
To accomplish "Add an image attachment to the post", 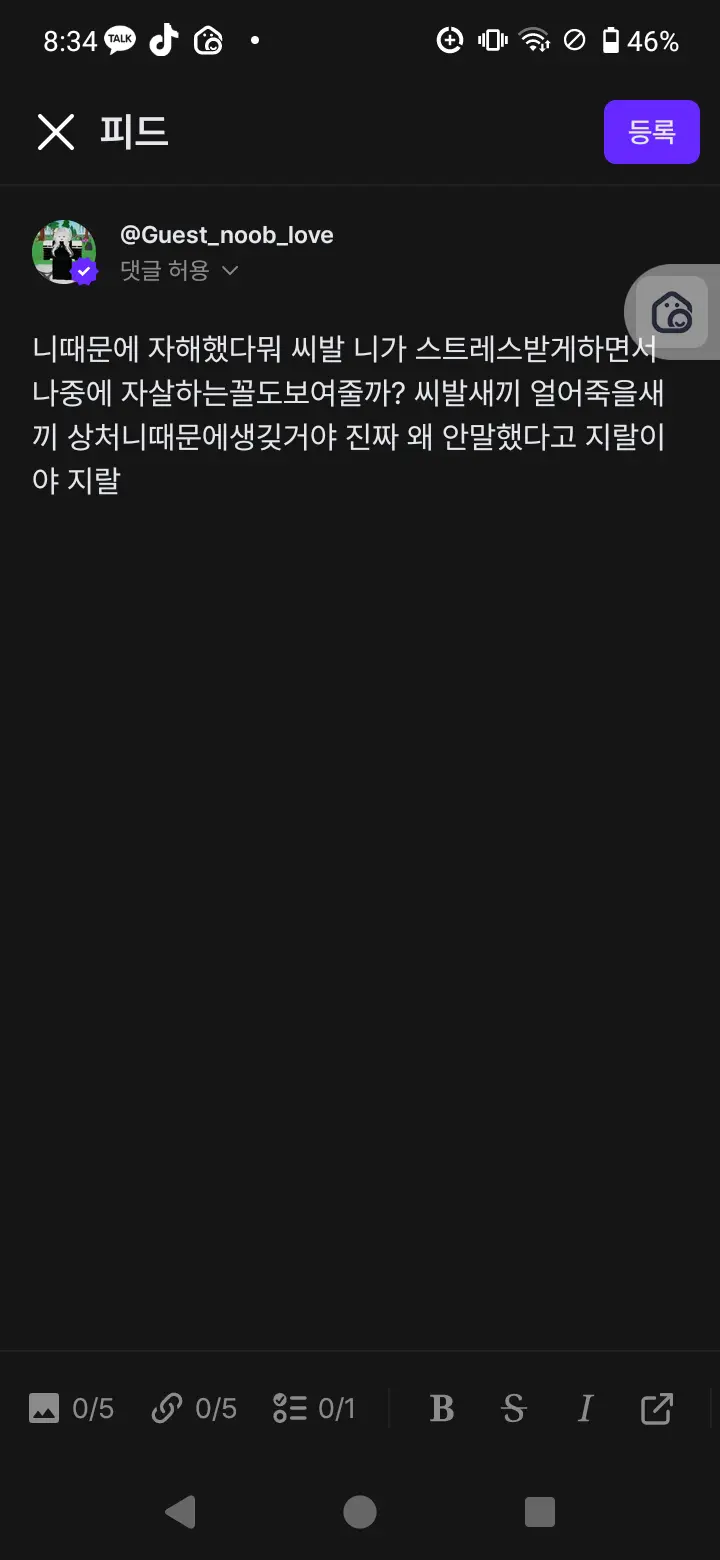I will point(71,1409).
